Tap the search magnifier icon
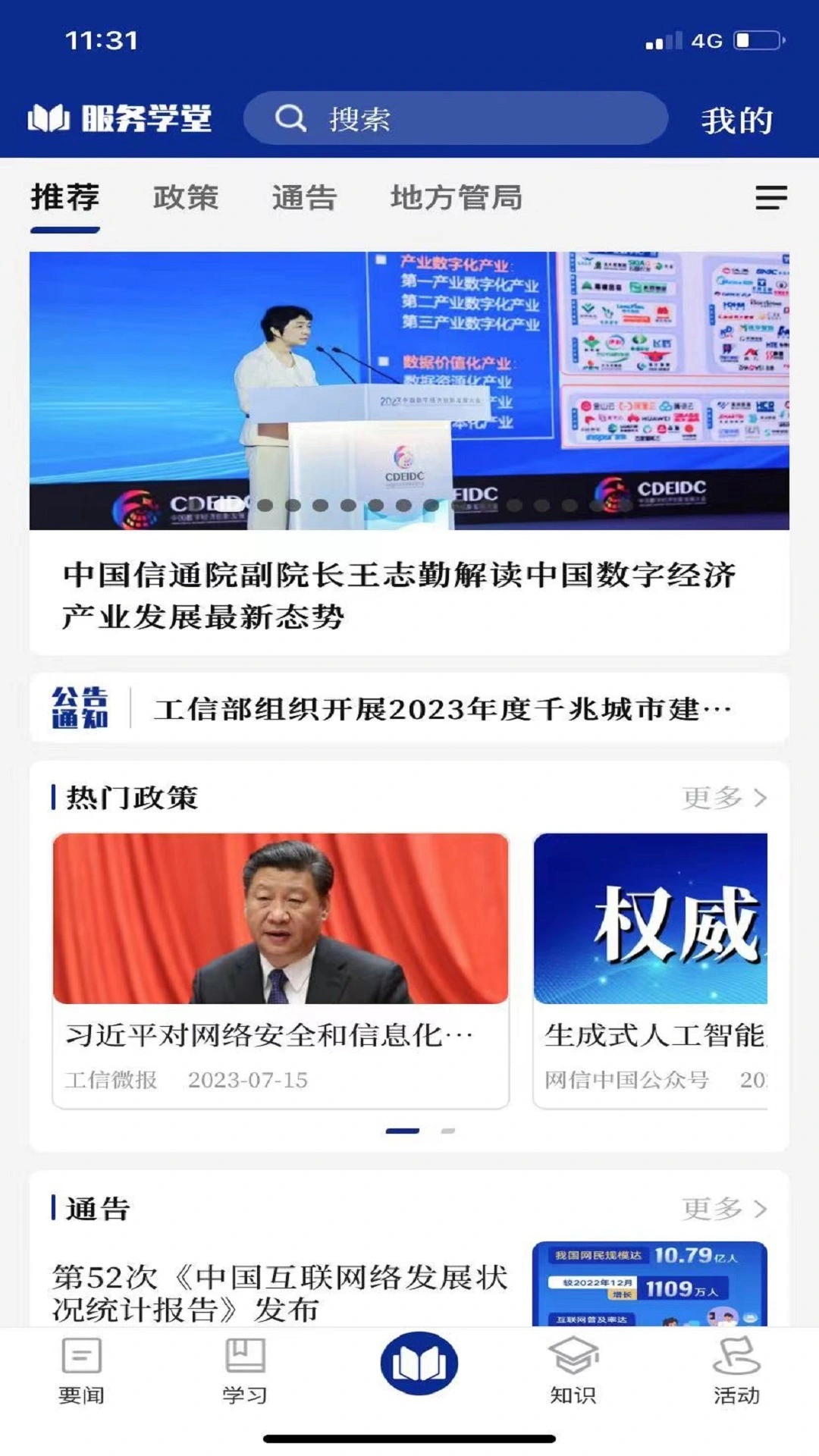 pyautogui.click(x=290, y=118)
